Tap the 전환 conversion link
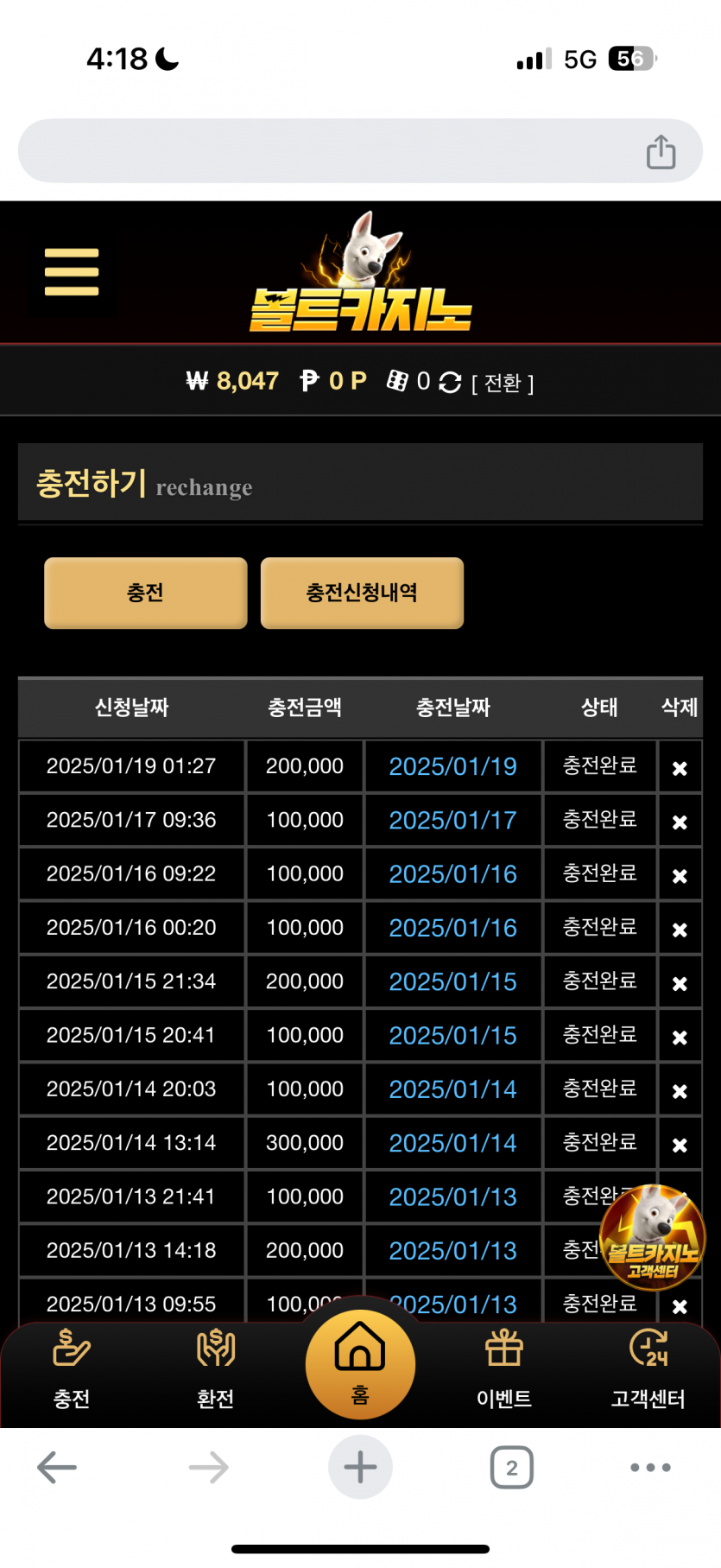 tap(503, 383)
